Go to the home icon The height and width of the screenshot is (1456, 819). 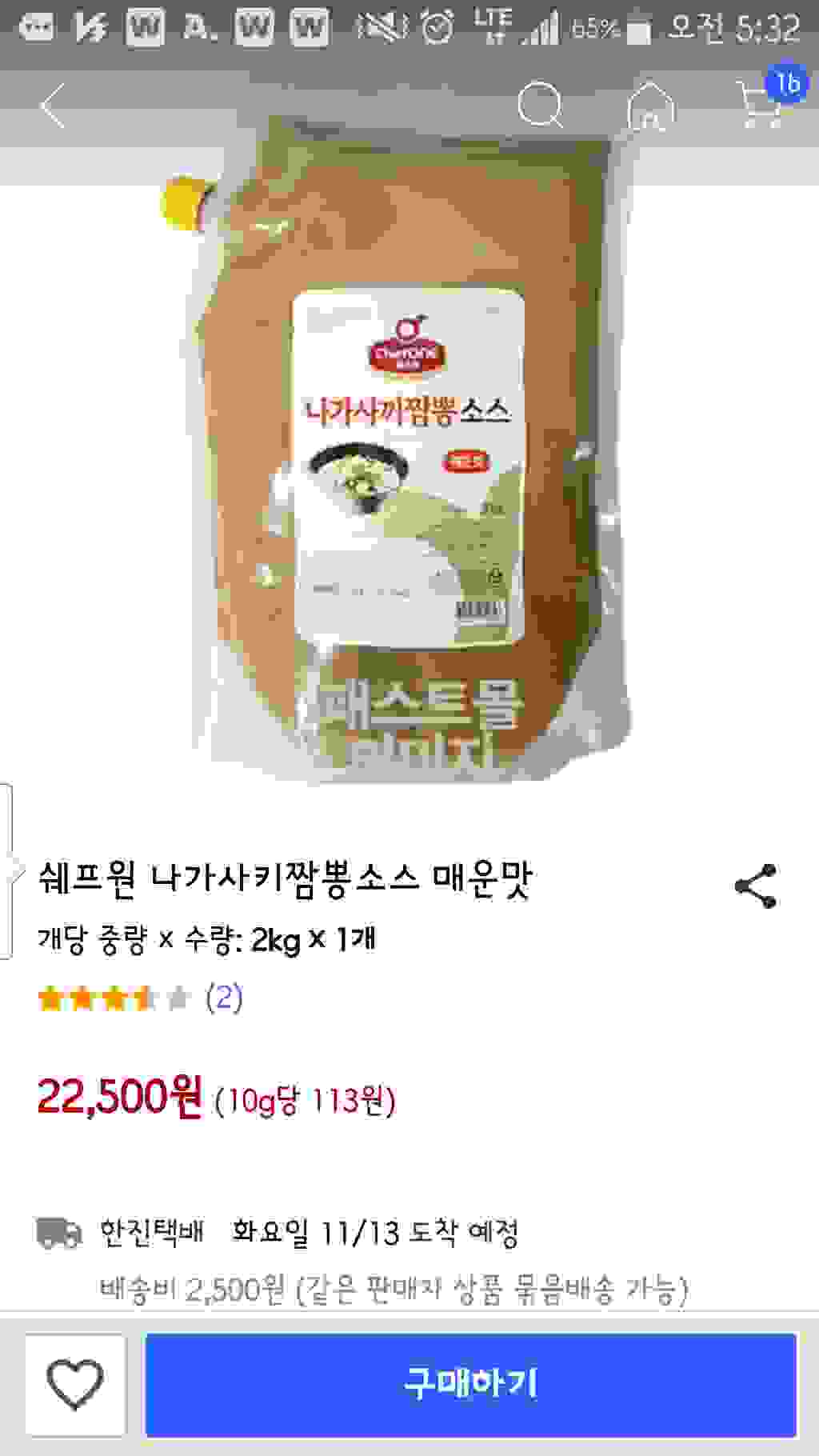coord(649,105)
